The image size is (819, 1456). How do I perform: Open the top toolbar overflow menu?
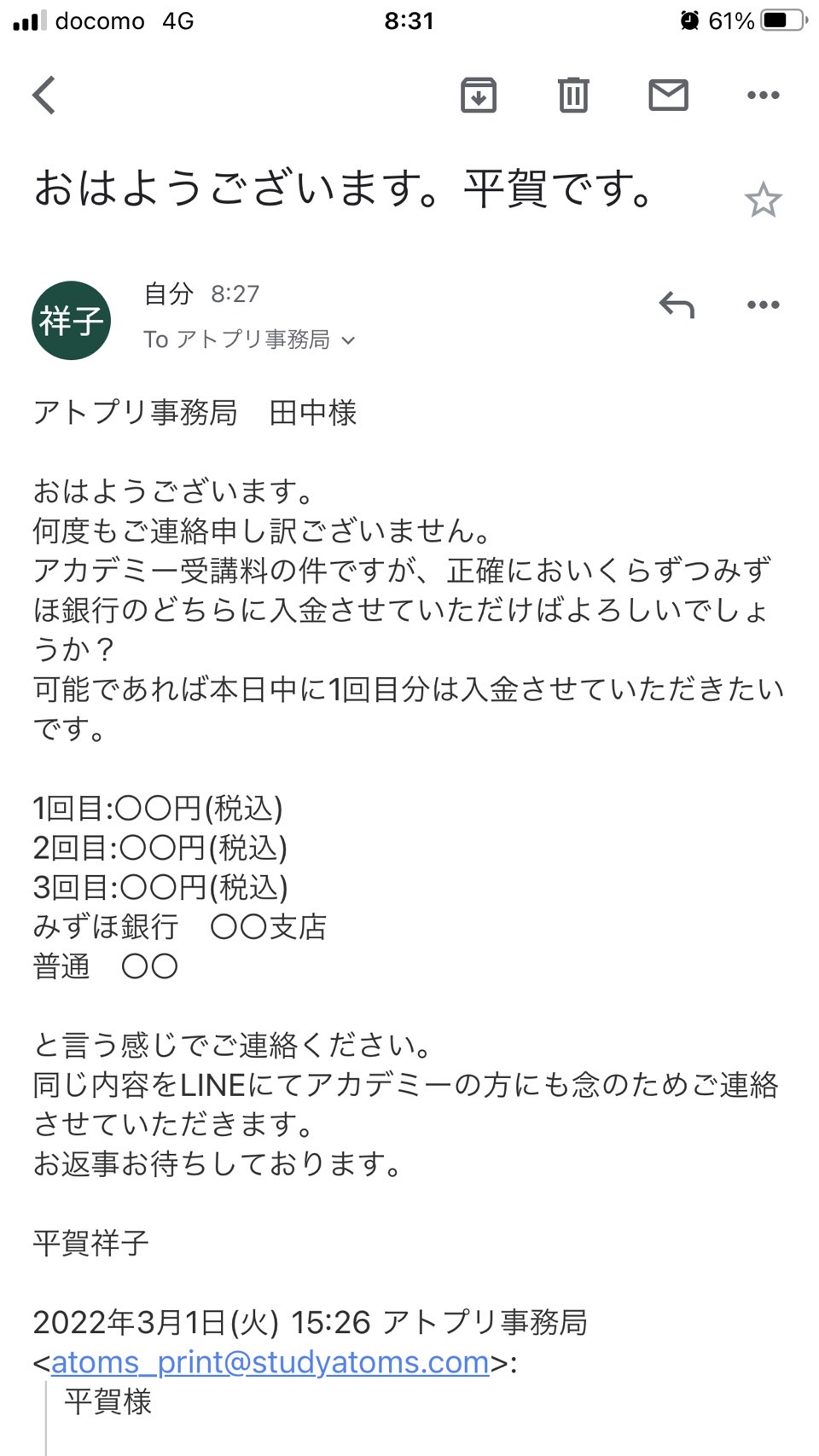coord(763,95)
